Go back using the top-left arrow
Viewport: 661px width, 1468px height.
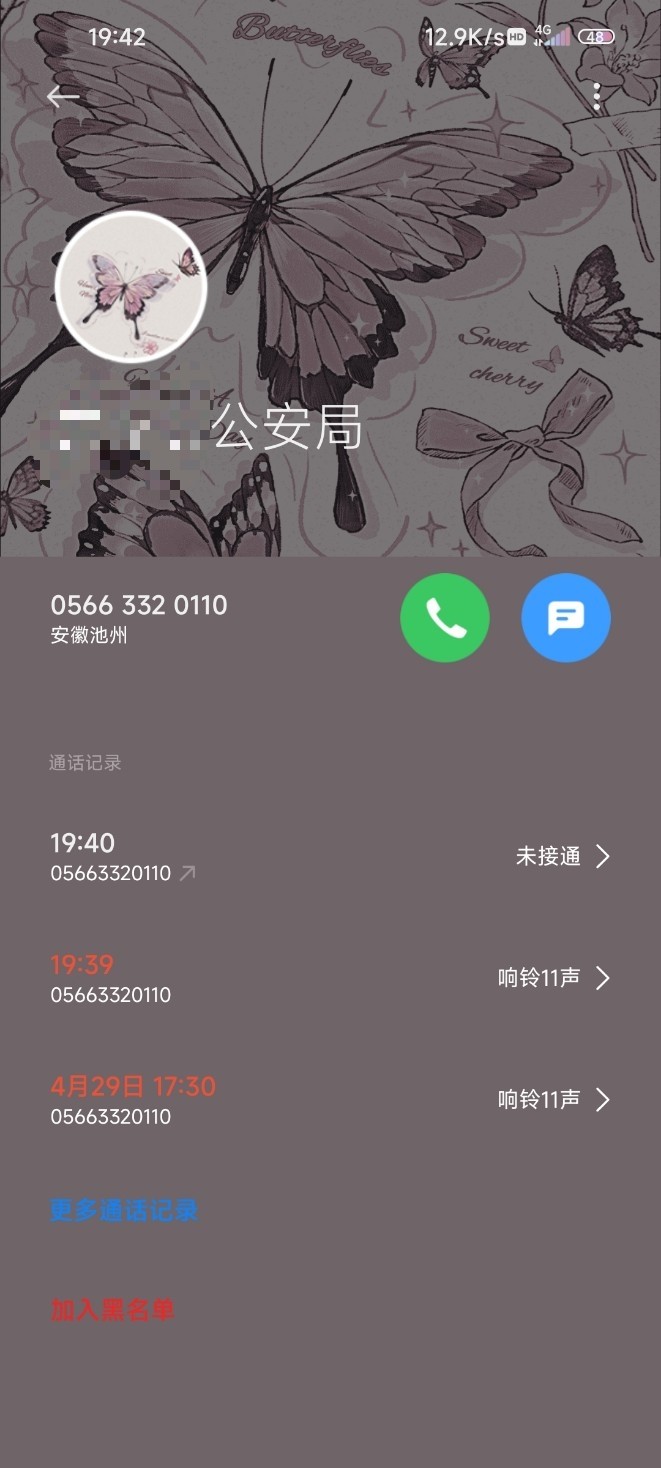tap(62, 96)
